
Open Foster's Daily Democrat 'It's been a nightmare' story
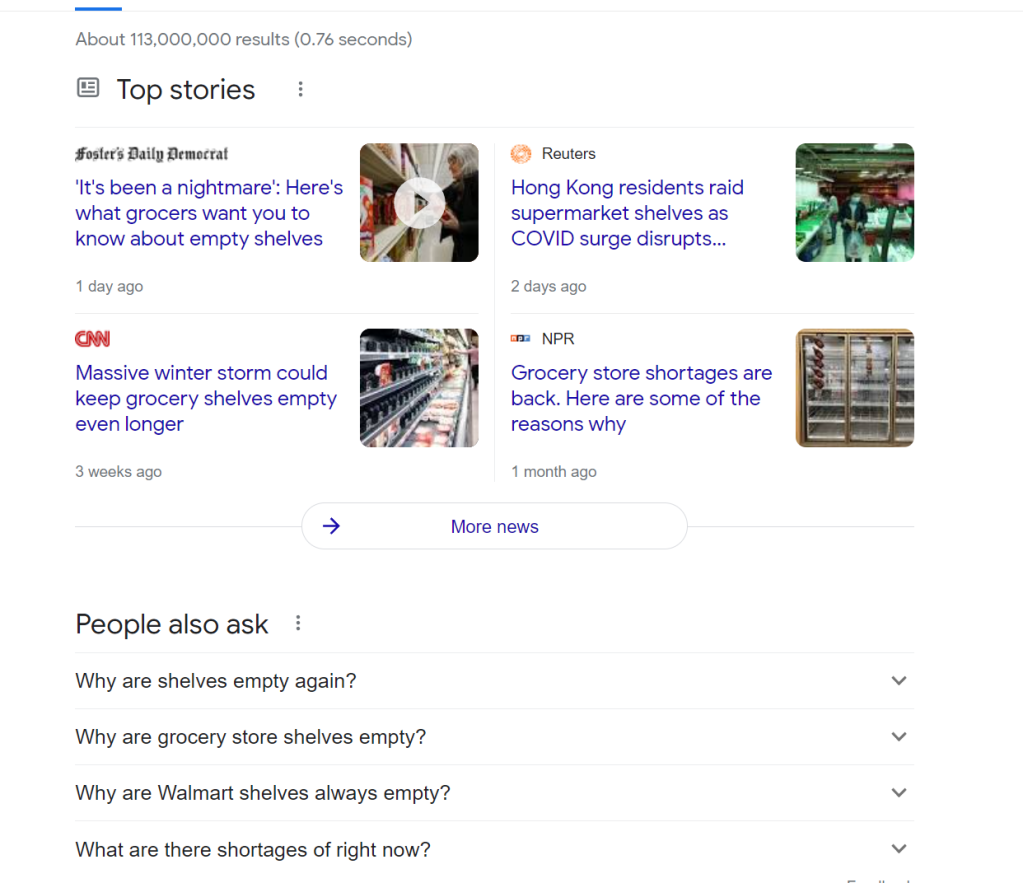pos(209,213)
